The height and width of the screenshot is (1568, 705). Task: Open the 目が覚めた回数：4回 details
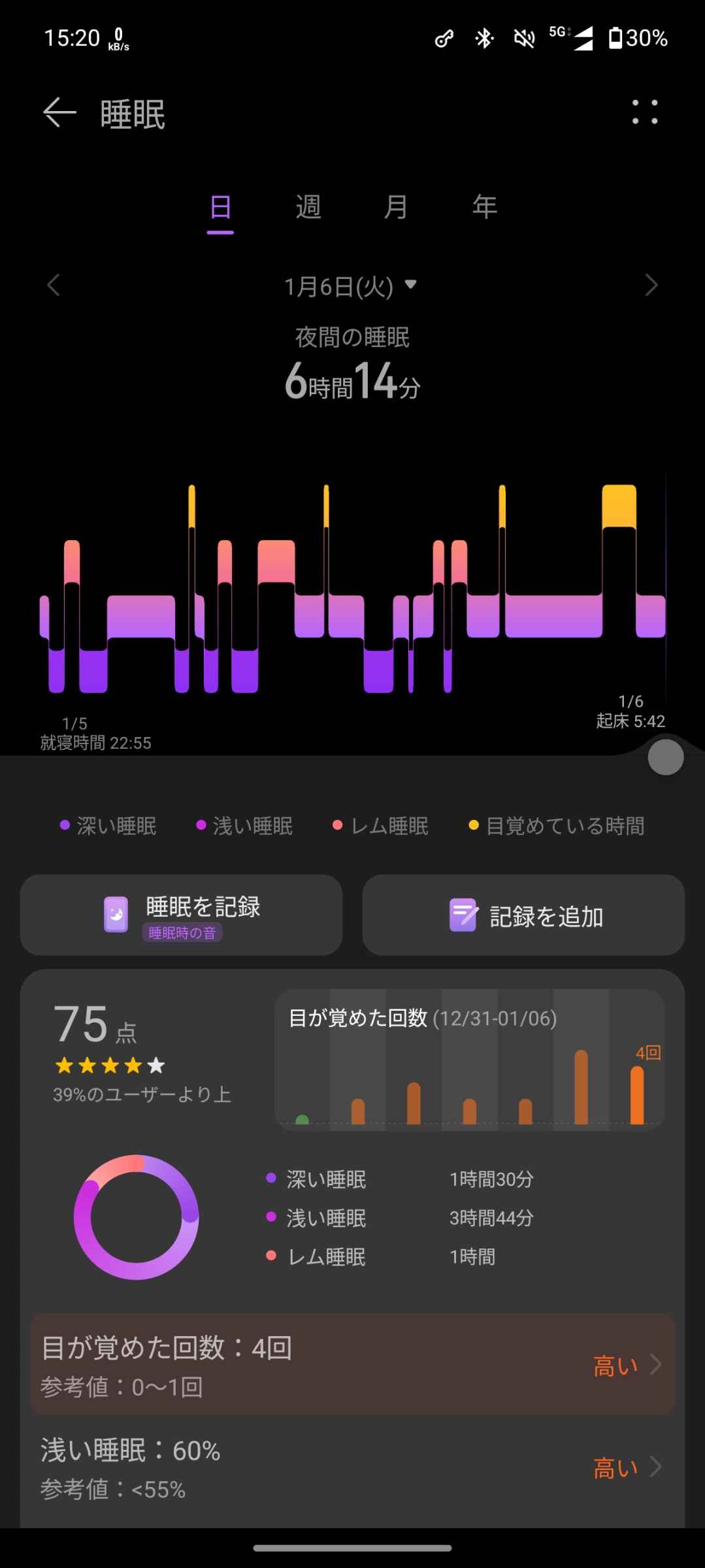click(x=352, y=1364)
